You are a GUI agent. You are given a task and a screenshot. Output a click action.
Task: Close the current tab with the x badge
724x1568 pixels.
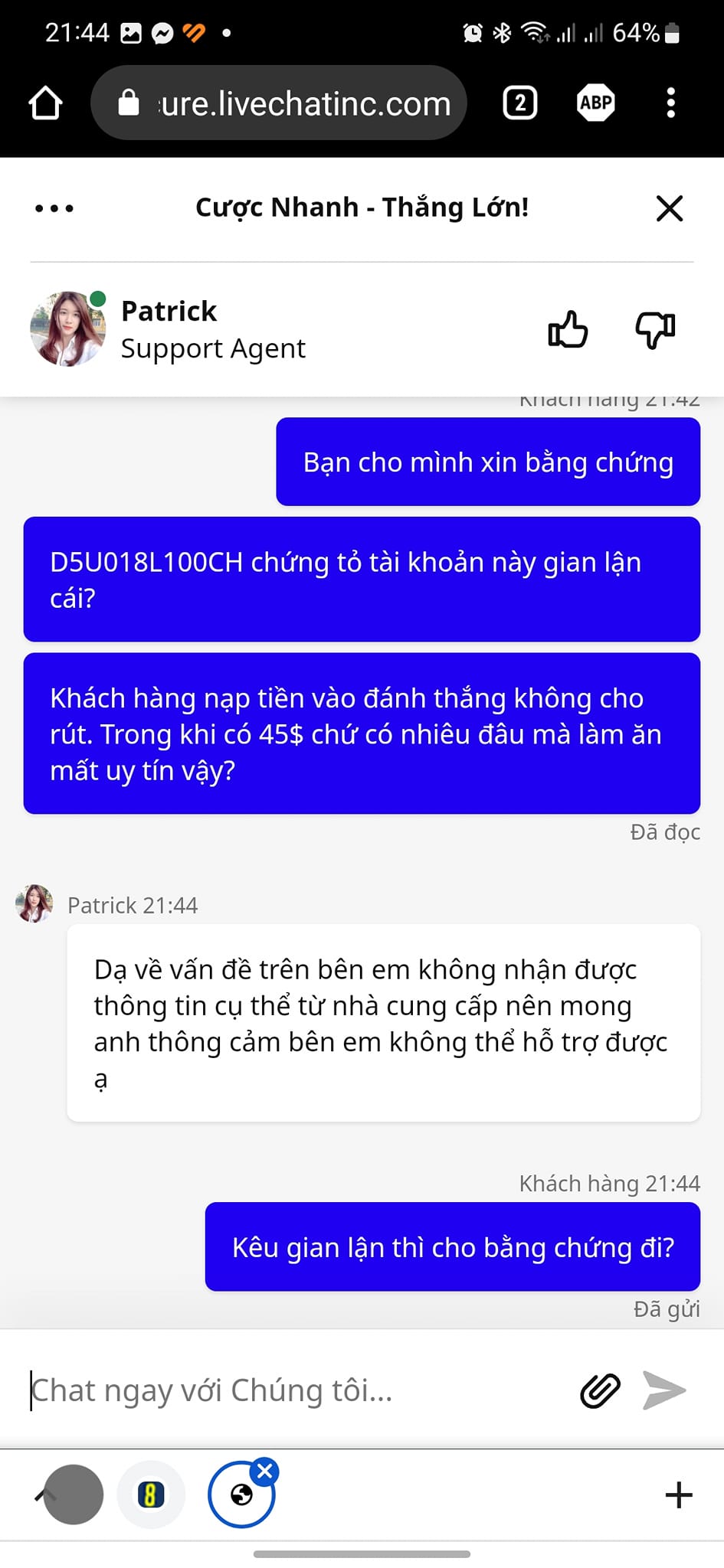[x=265, y=1471]
